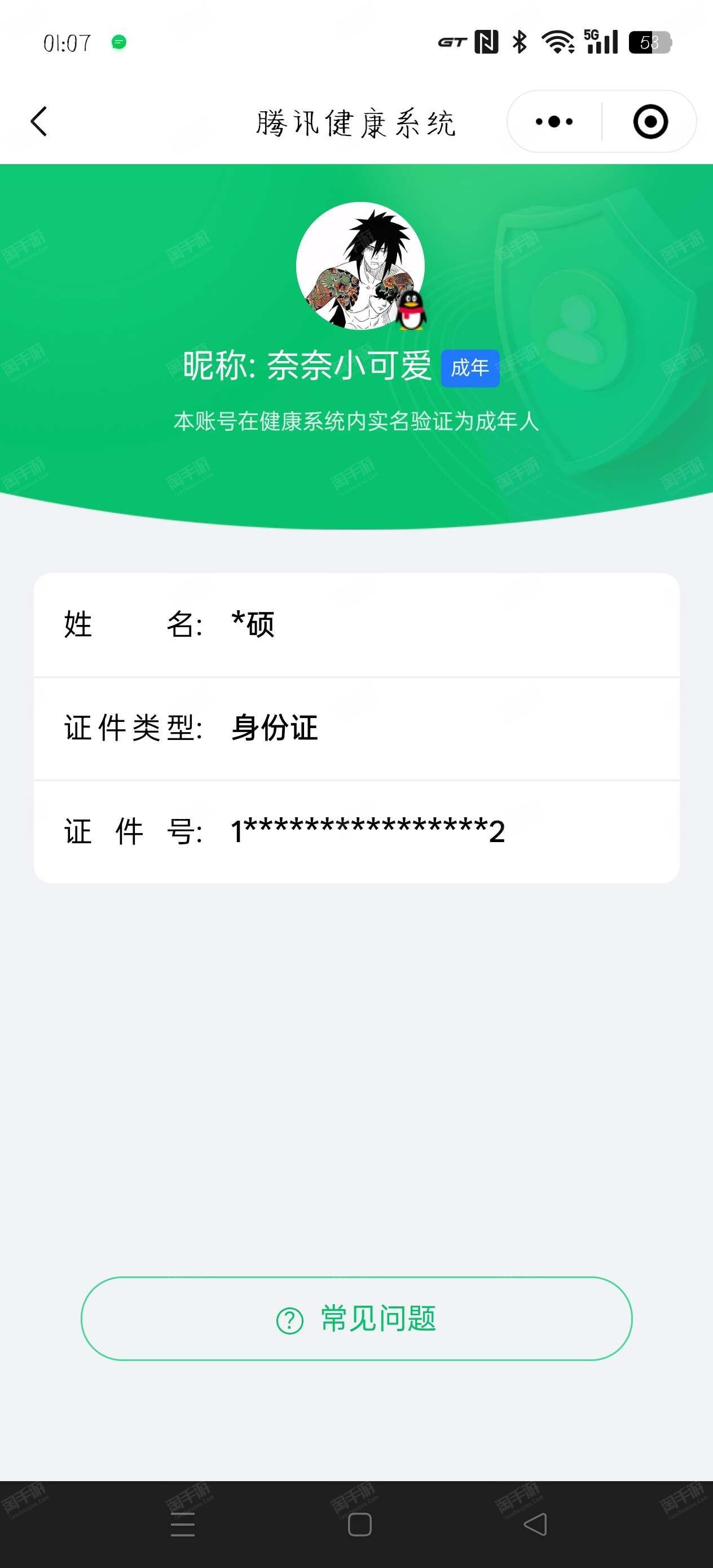Close the mini program with circle button

tap(650, 122)
